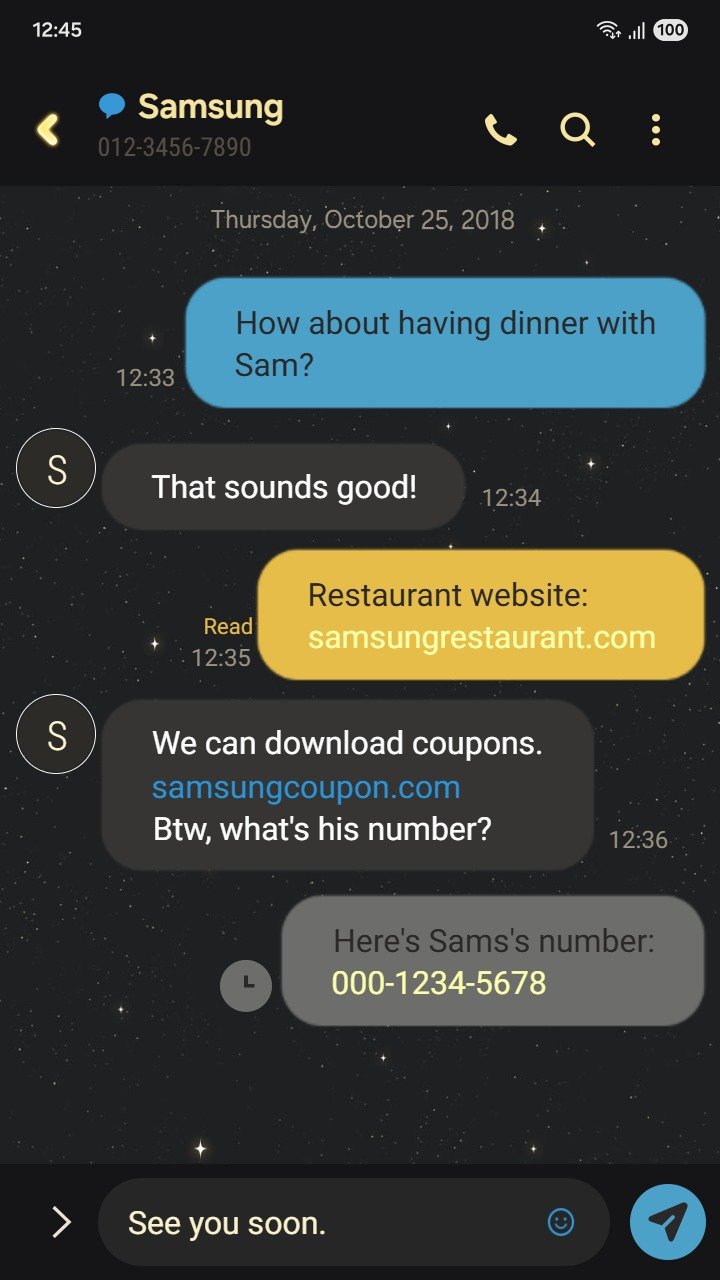The image size is (720, 1280).
Task: Open the three-dot overflow menu
Action: tap(655, 130)
